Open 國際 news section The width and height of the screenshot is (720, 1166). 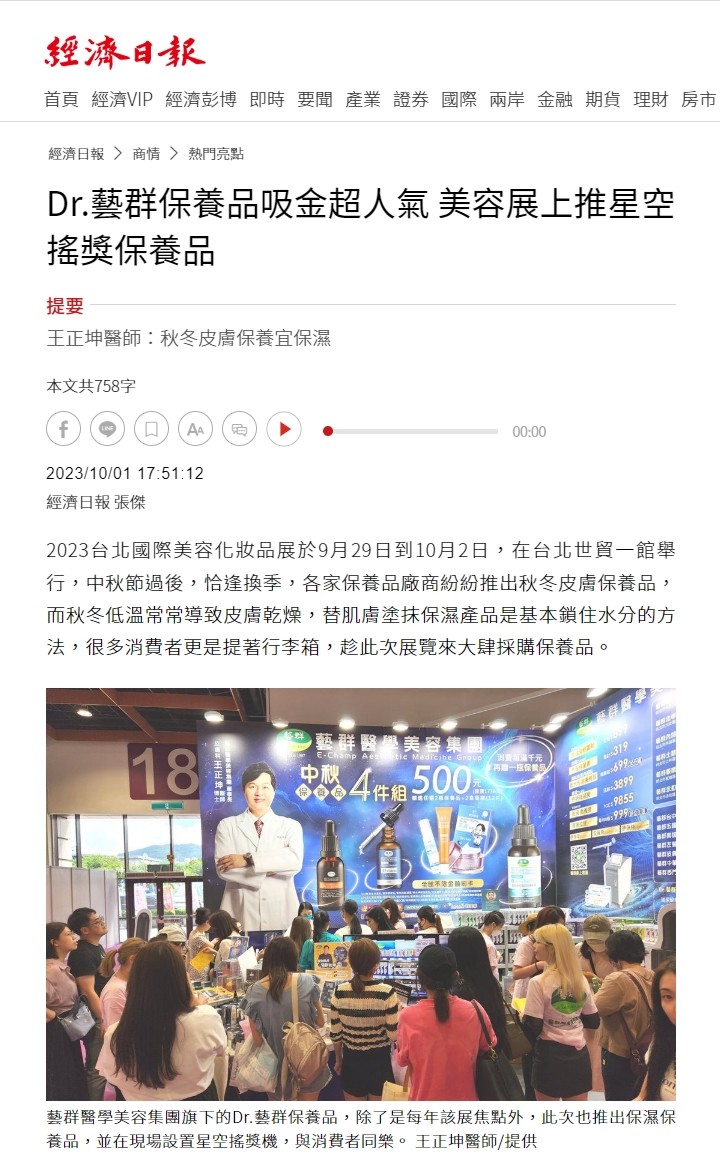459,99
